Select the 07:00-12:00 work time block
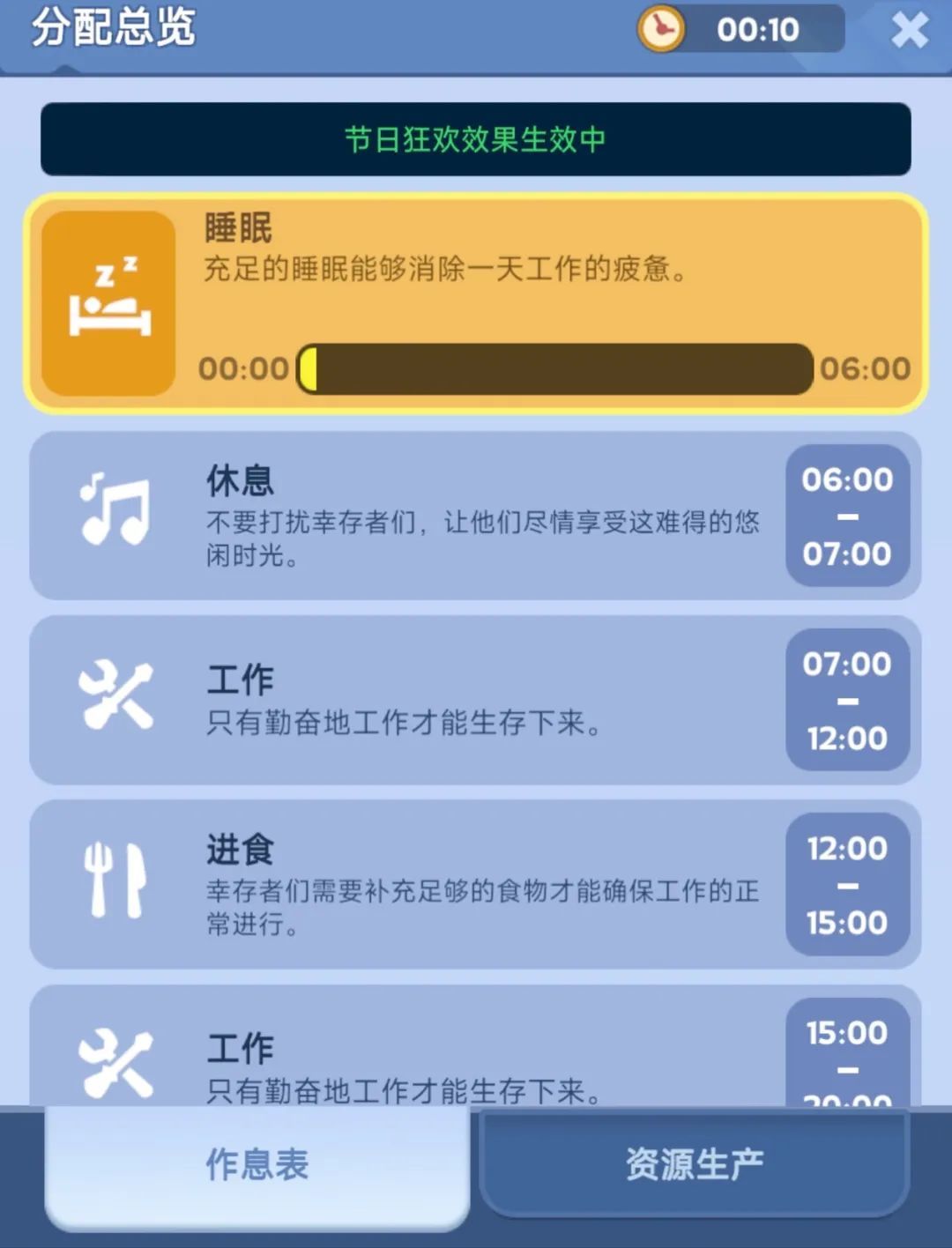 [847, 699]
